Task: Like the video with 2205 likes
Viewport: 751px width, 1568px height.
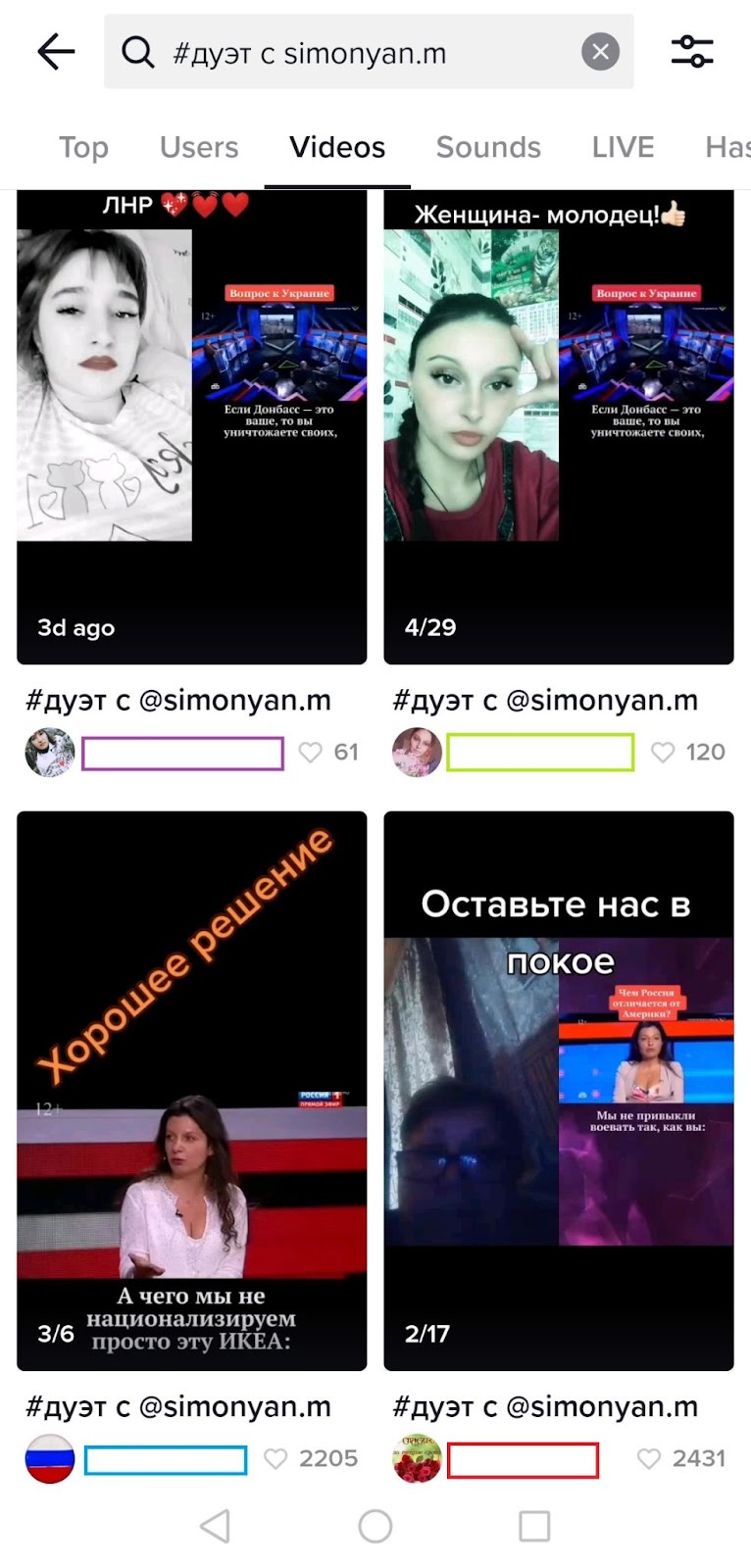Action: 276,1459
